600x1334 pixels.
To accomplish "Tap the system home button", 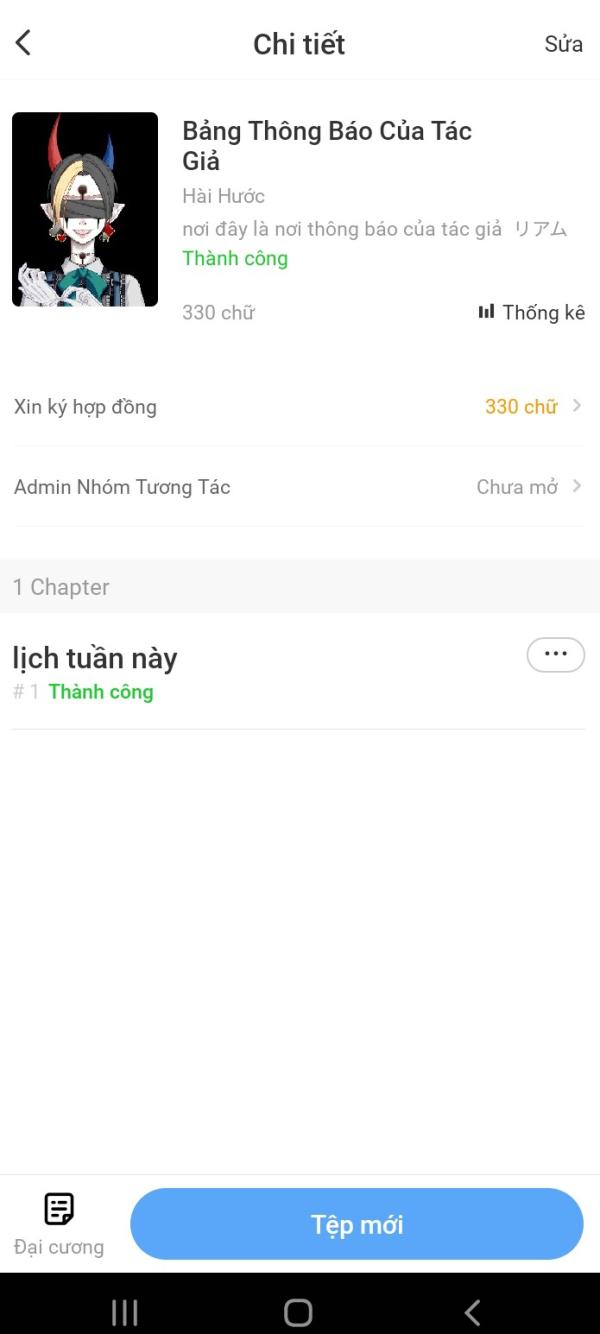I will (298, 1312).
